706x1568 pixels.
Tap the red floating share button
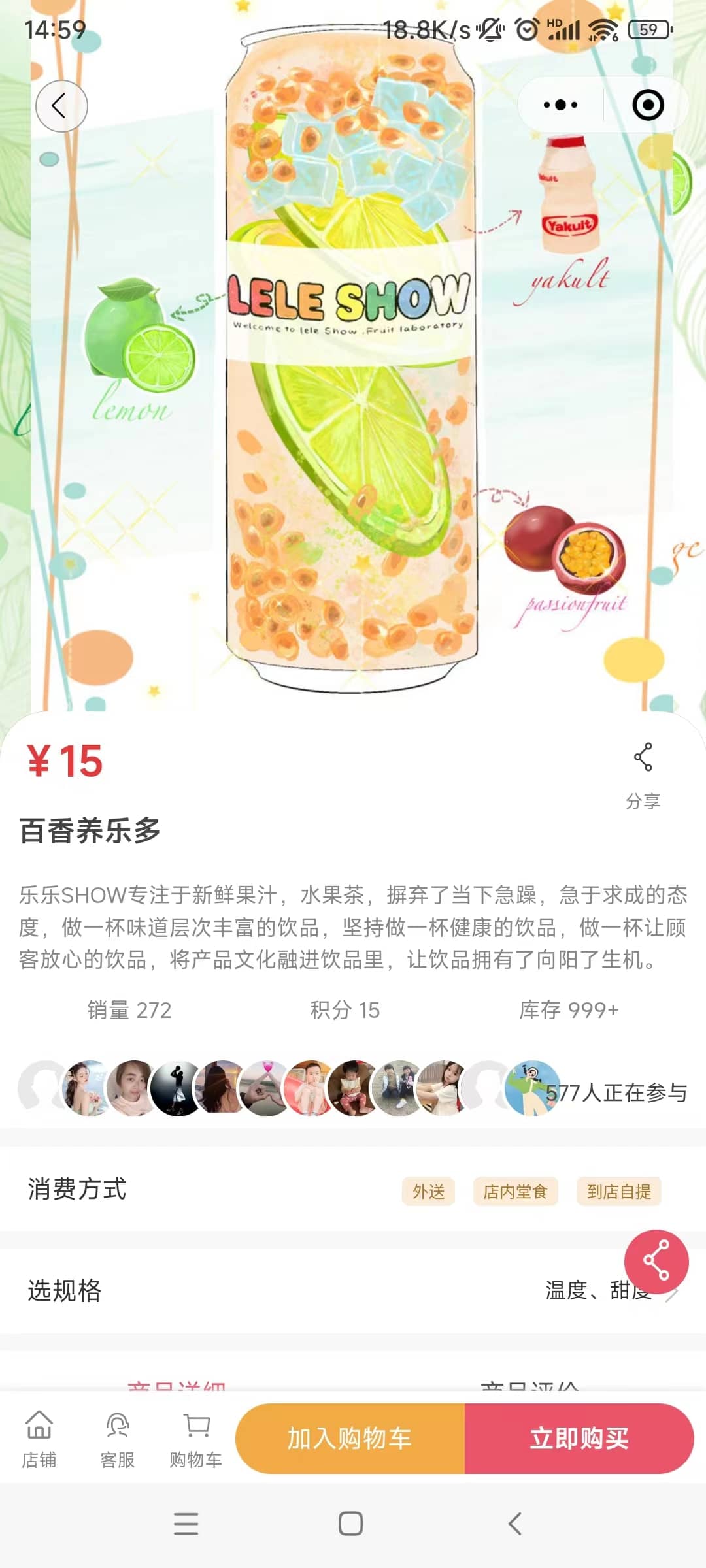pos(656,1261)
